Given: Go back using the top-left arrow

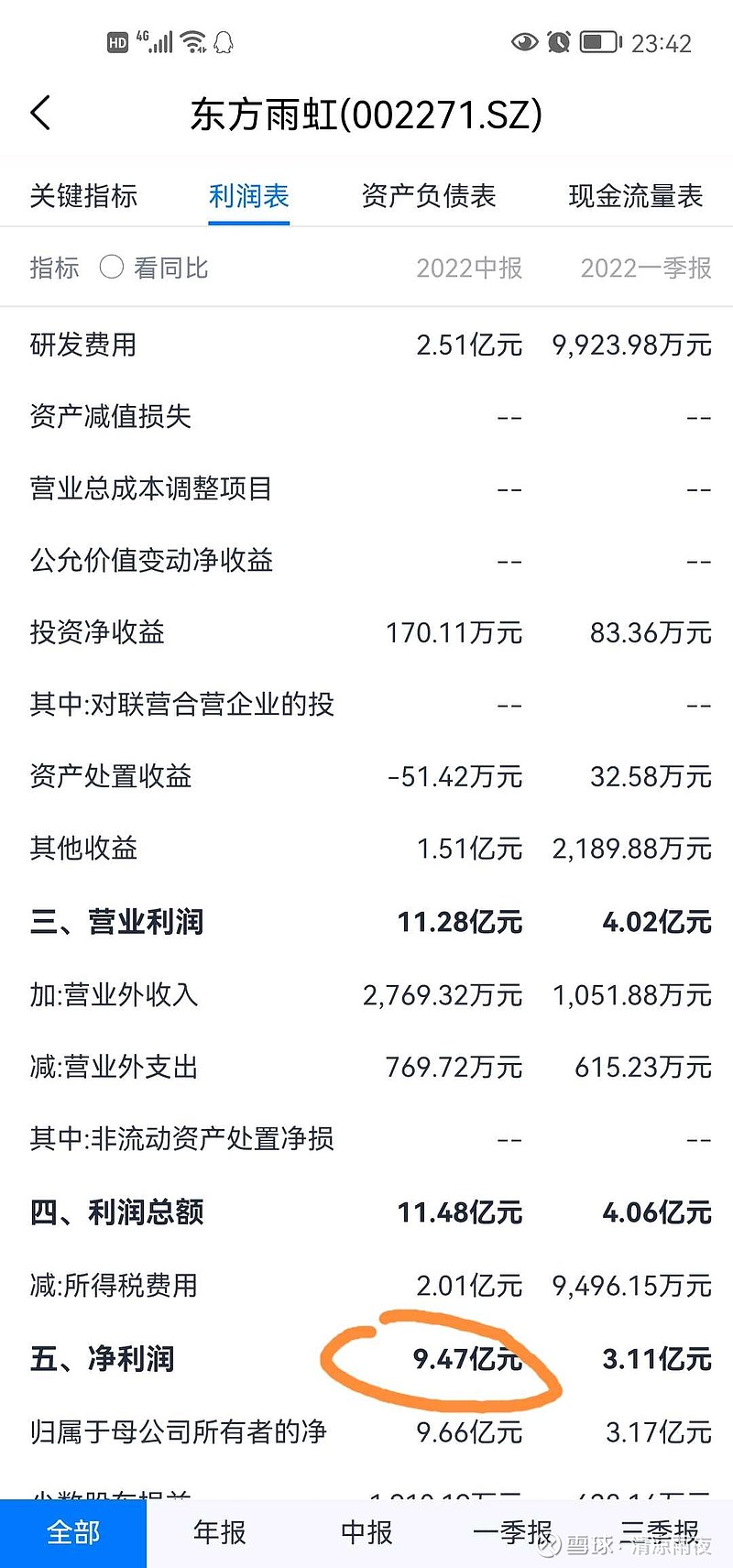Looking at the screenshot, I should click(x=40, y=114).
